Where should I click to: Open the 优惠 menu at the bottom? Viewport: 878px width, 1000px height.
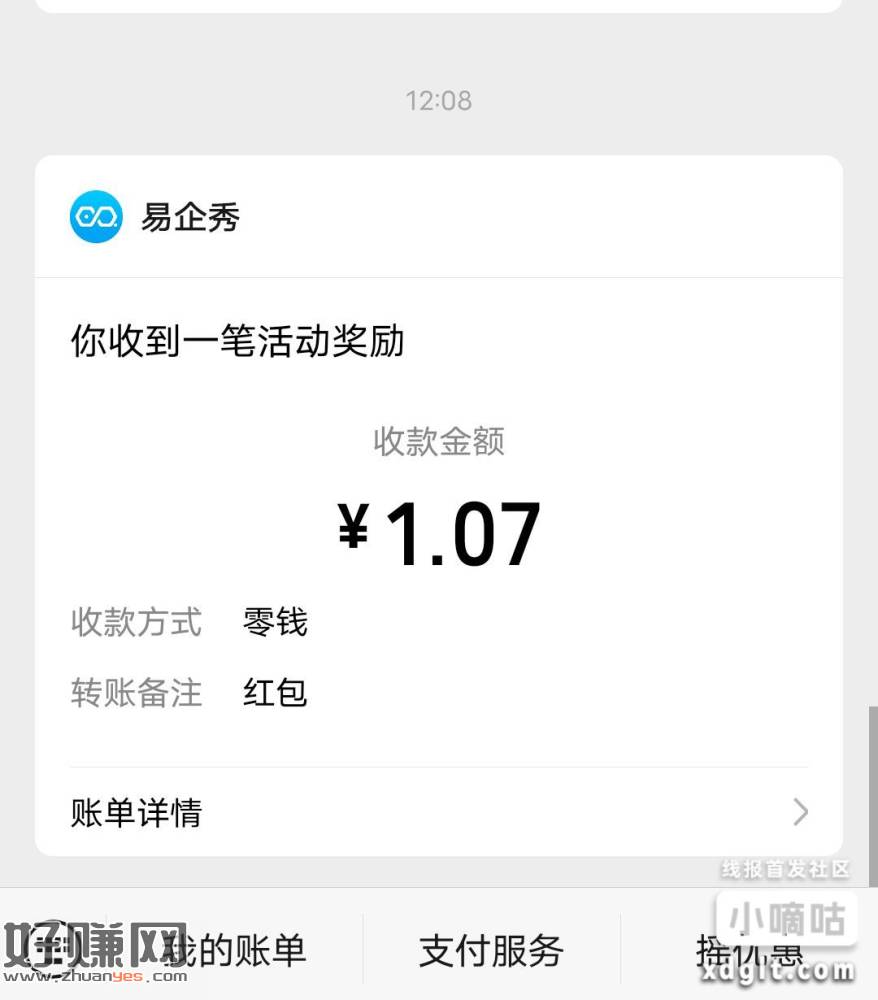(750, 950)
